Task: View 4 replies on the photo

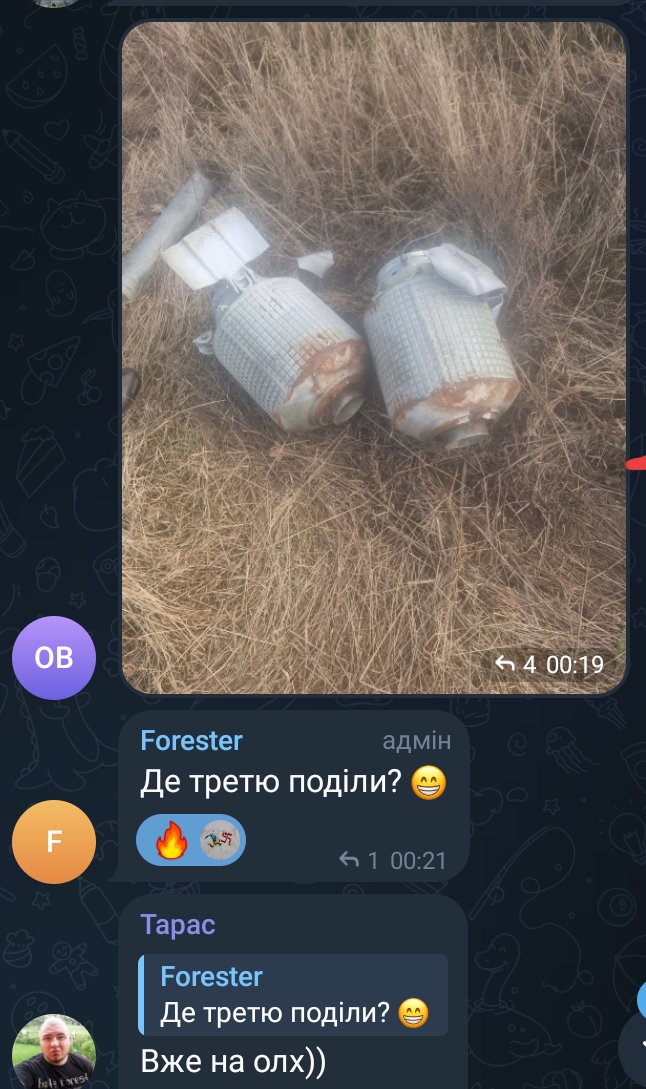Action: (x=515, y=665)
